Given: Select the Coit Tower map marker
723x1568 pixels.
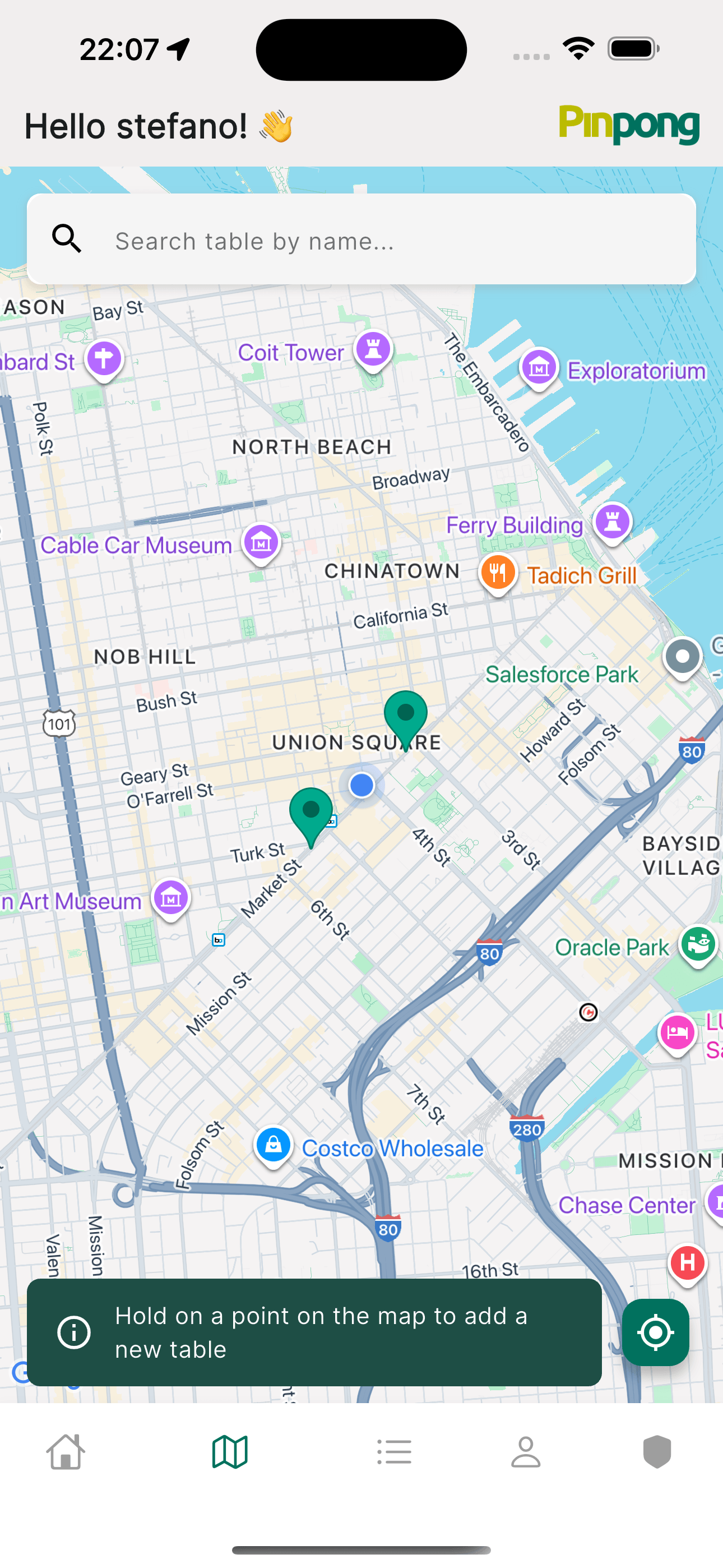Looking at the screenshot, I should pos(374,349).
